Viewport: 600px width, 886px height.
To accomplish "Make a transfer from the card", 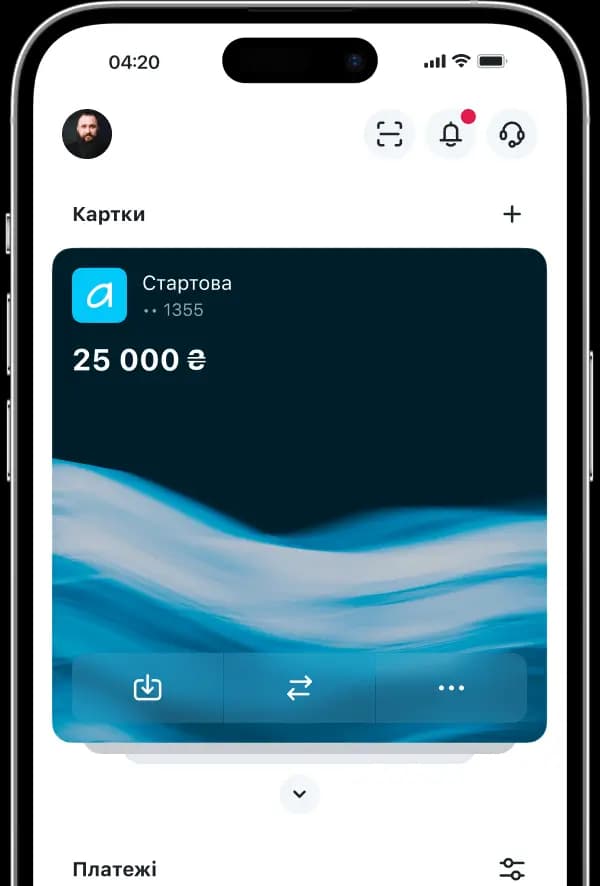I will [x=299, y=688].
